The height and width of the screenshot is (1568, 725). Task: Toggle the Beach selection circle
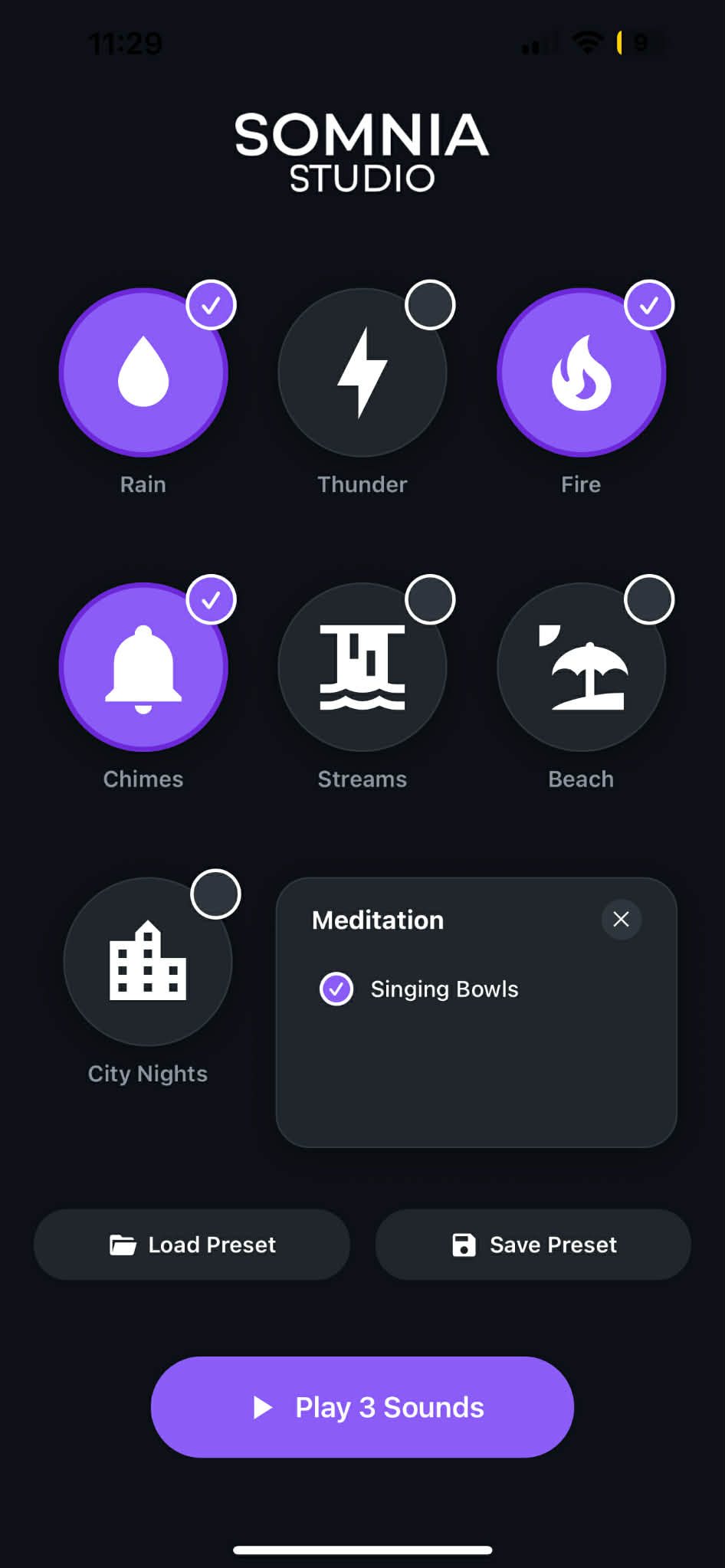[649, 599]
